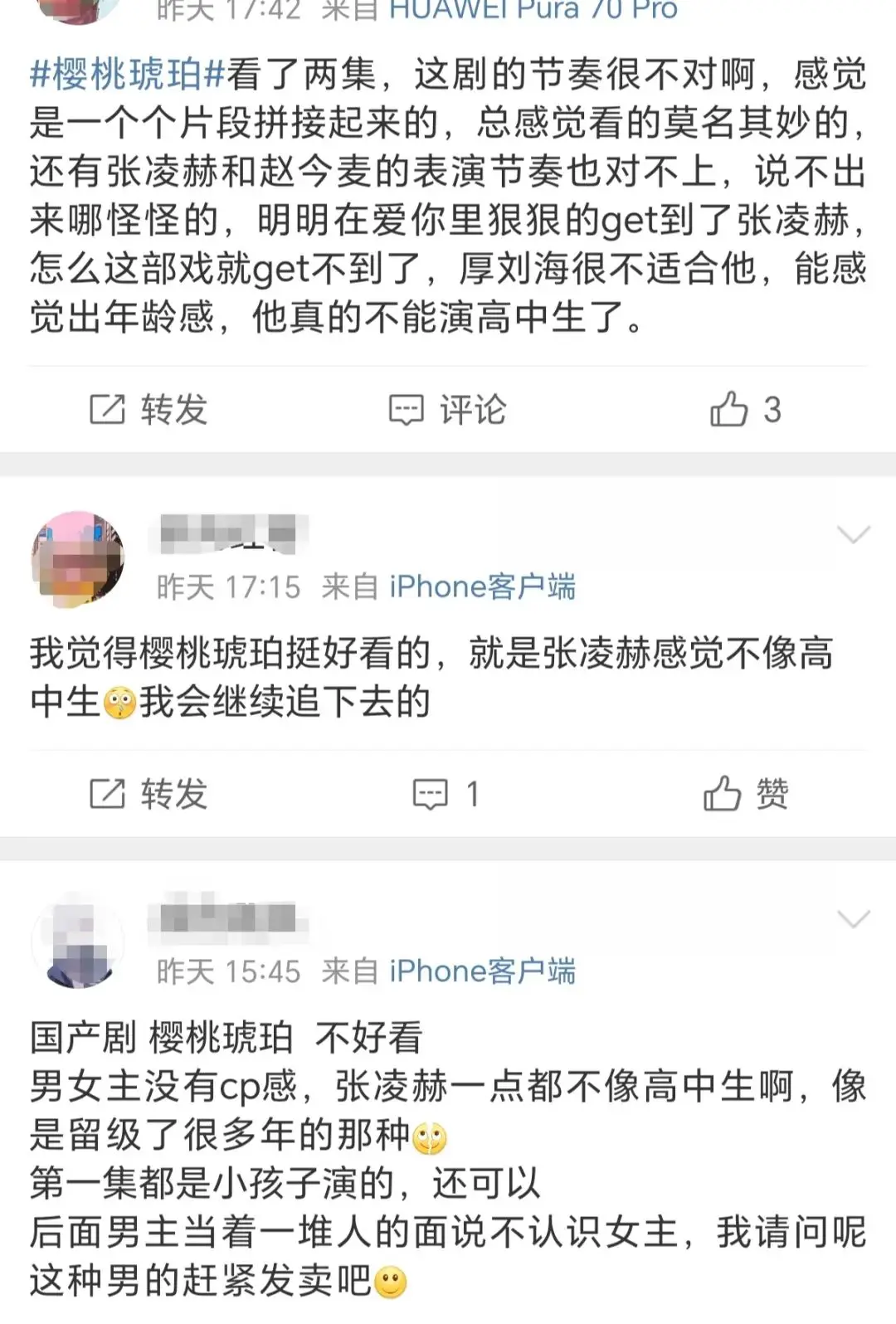The image size is (896, 1324).
Task: Open the HUAWEI Pura 70 Pro source link
Action: click(533, 10)
